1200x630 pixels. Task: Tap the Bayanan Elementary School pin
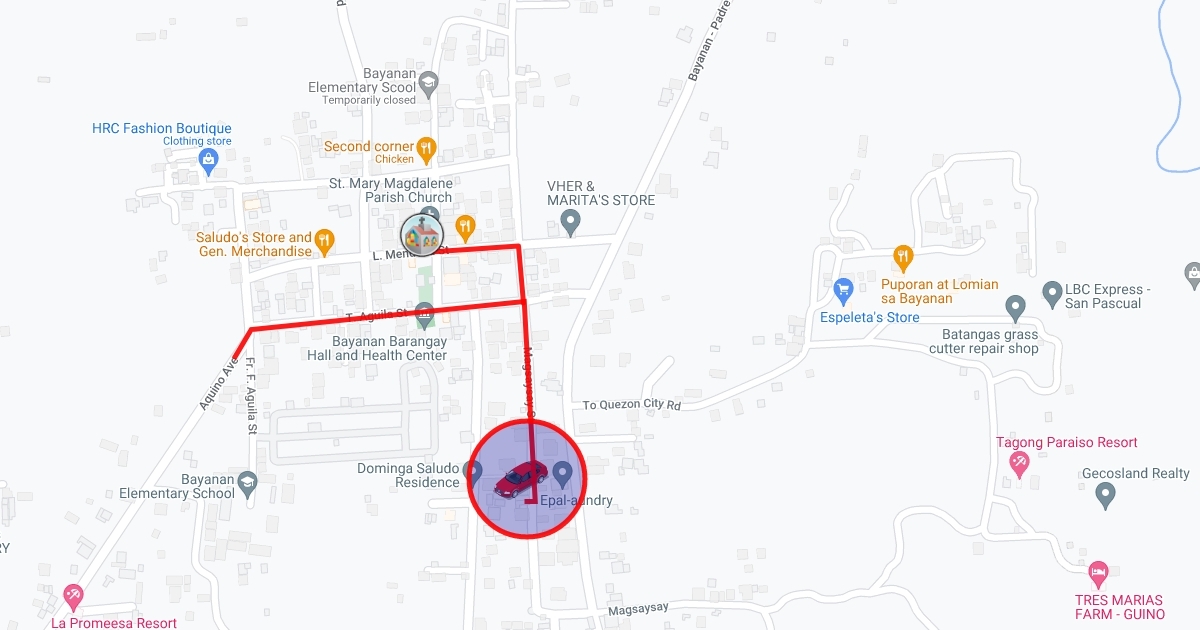[x=248, y=484]
